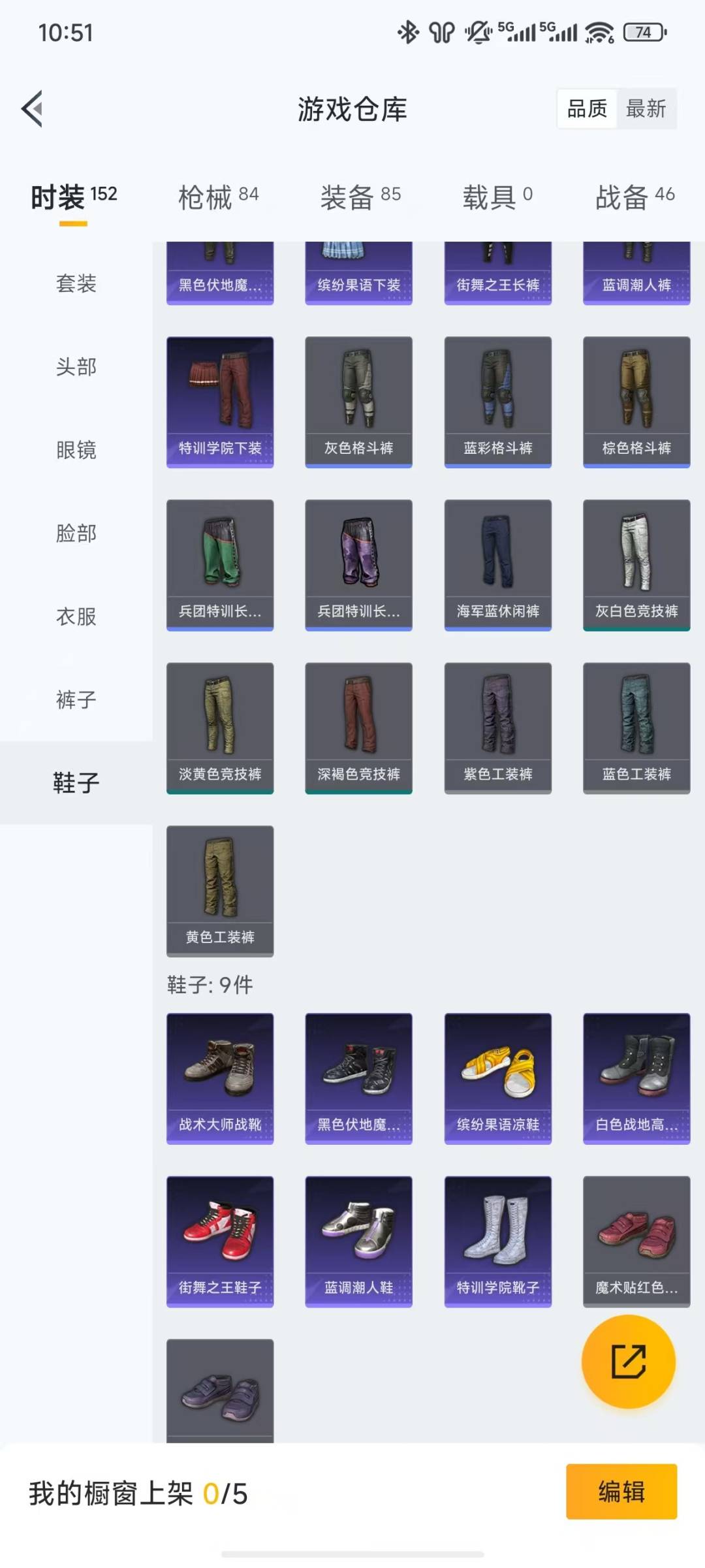Go back using the top-left arrow
The image size is (705, 1568).
click(33, 108)
